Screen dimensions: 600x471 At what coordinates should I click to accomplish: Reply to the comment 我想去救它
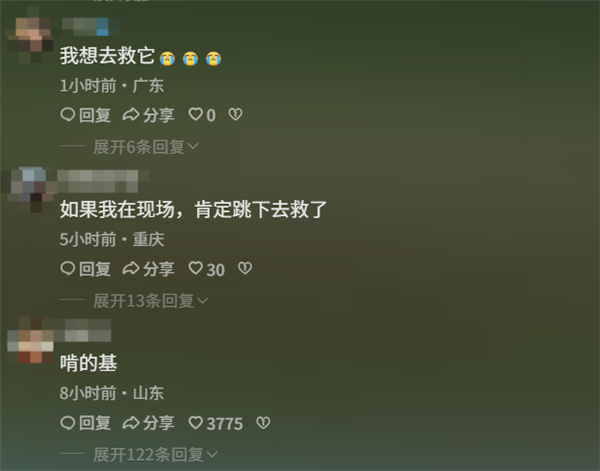pos(85,115)
